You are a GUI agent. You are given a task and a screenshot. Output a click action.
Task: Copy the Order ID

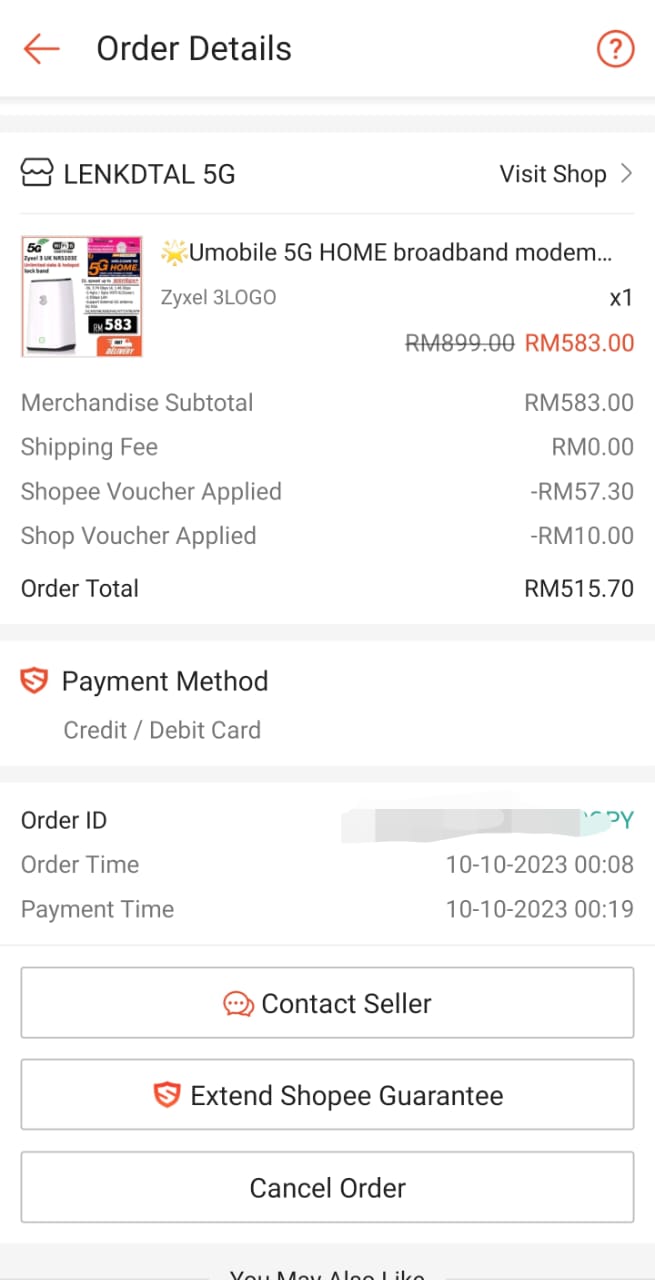(612, 820)
